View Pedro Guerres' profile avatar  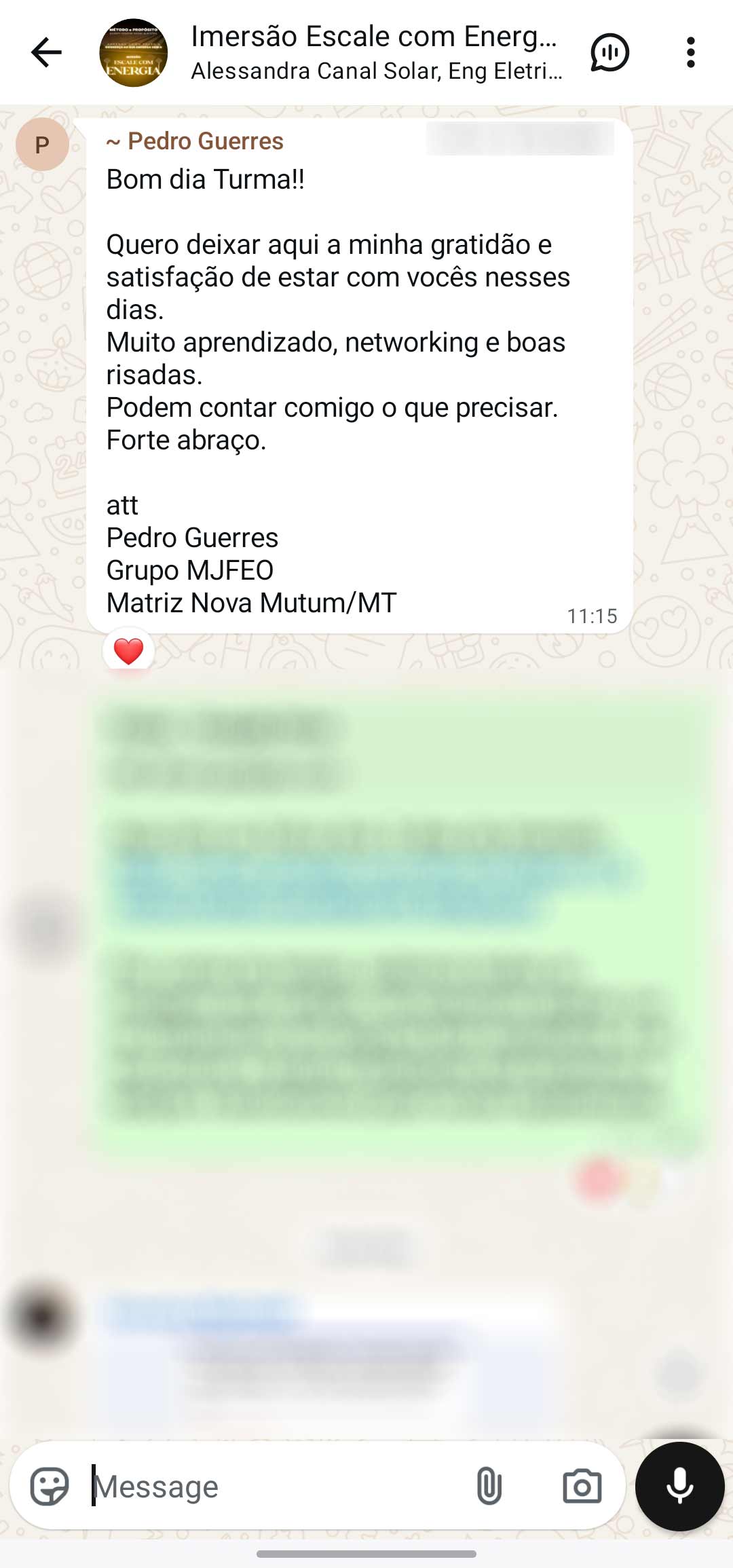coord(42,144)
